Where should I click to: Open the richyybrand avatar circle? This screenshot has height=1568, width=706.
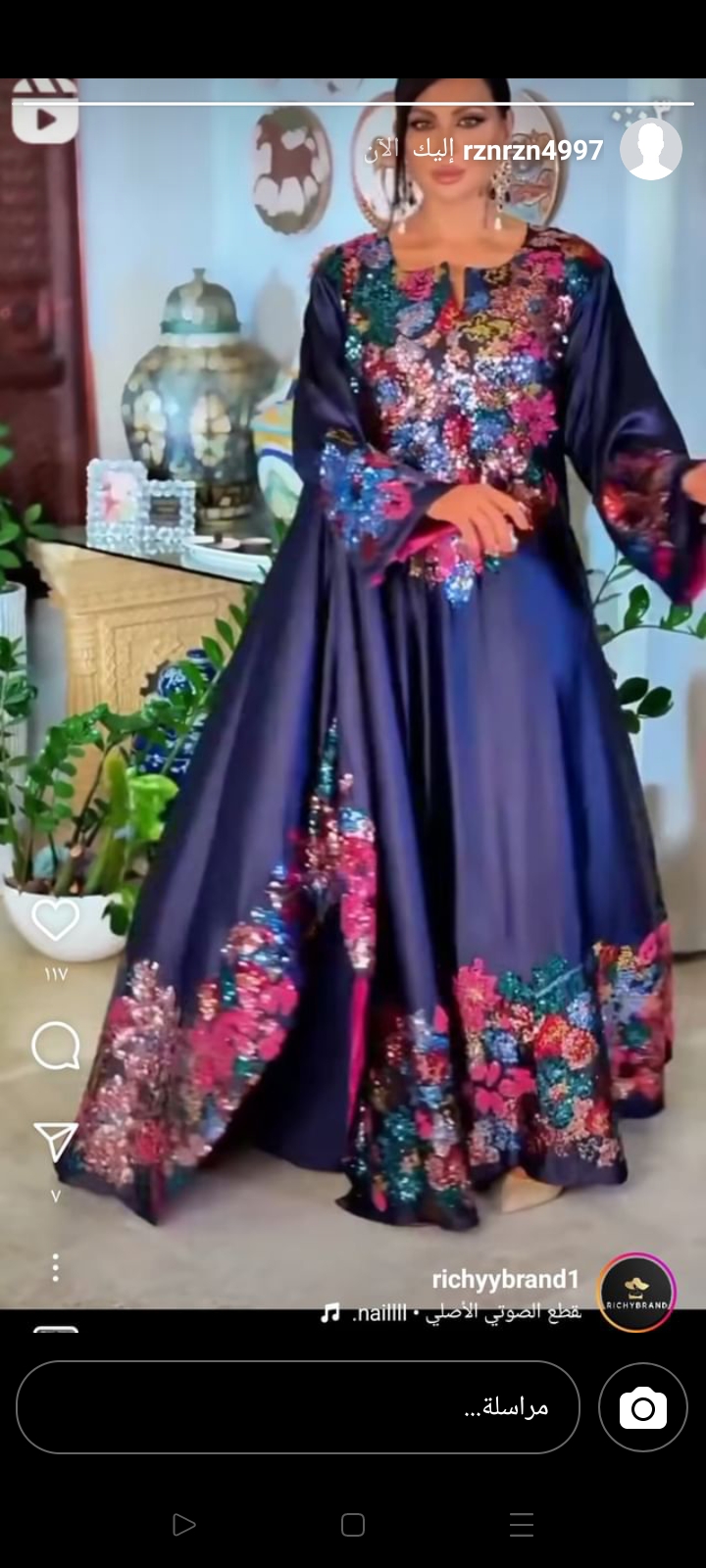(637, 1293)
